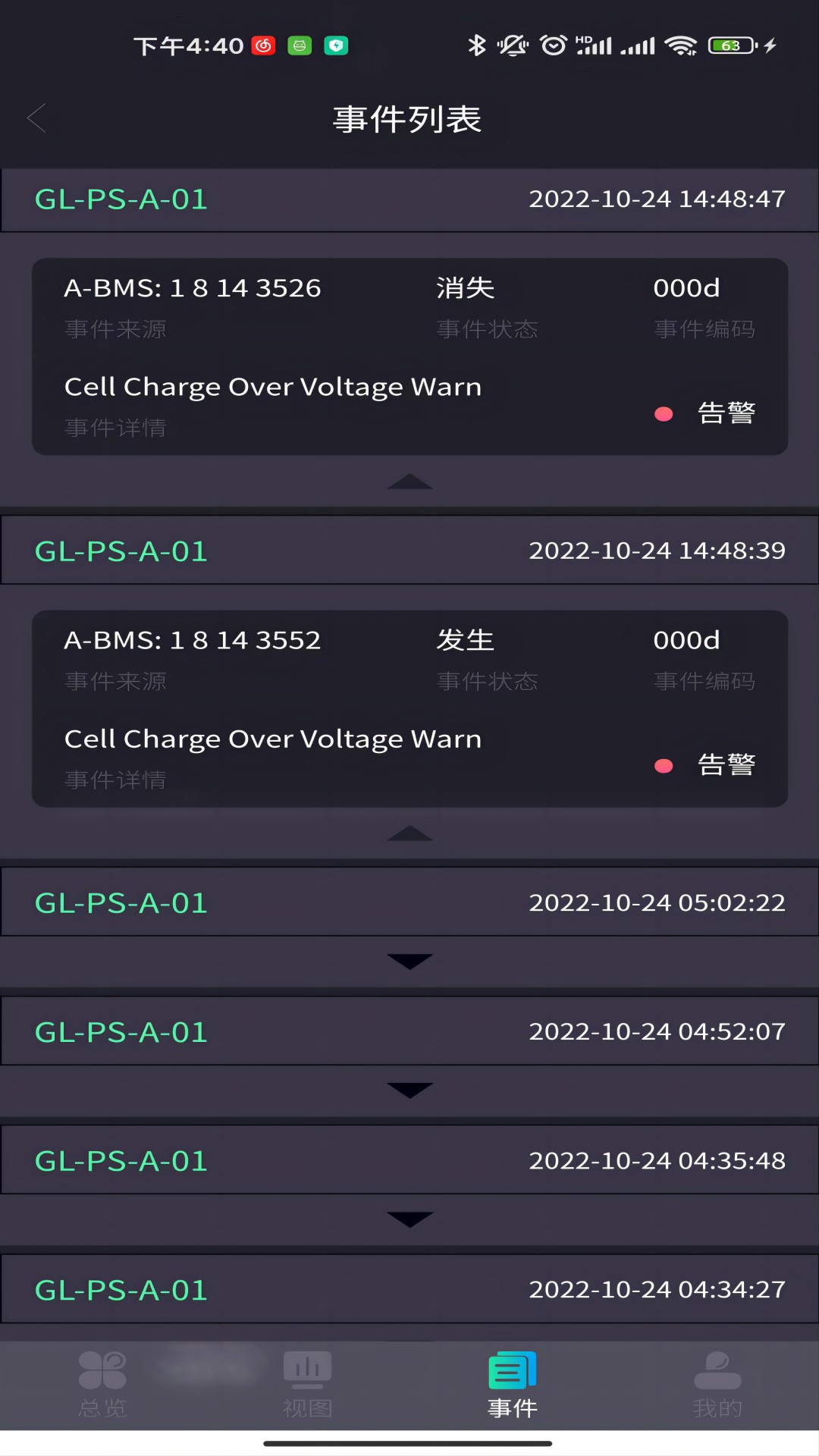Expand the 05:02:22 event entry
The width and height of the screenshot is (819, 1456).
tap(409, 961)
